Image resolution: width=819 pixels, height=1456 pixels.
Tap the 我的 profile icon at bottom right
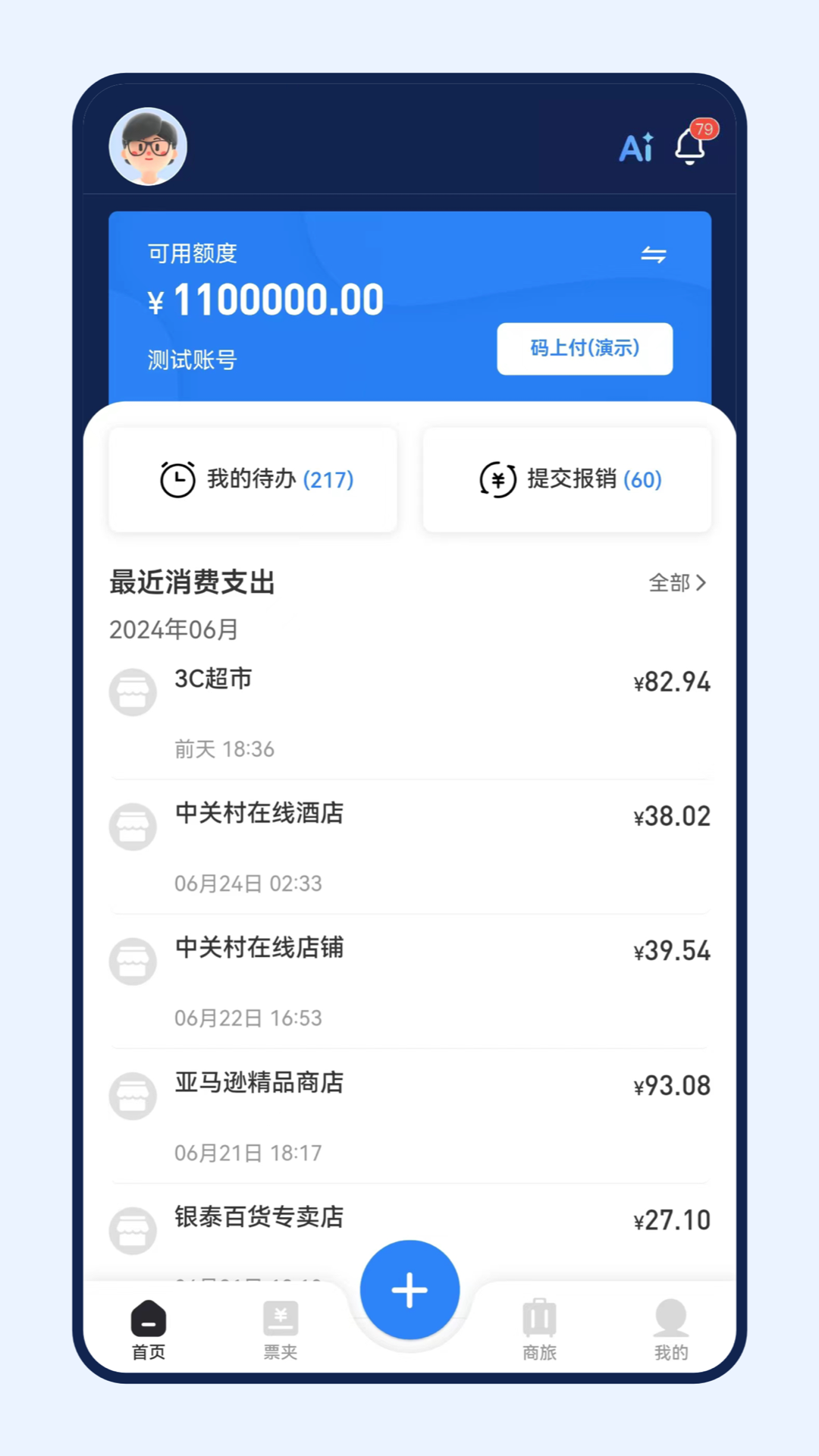coord(670,1317)
